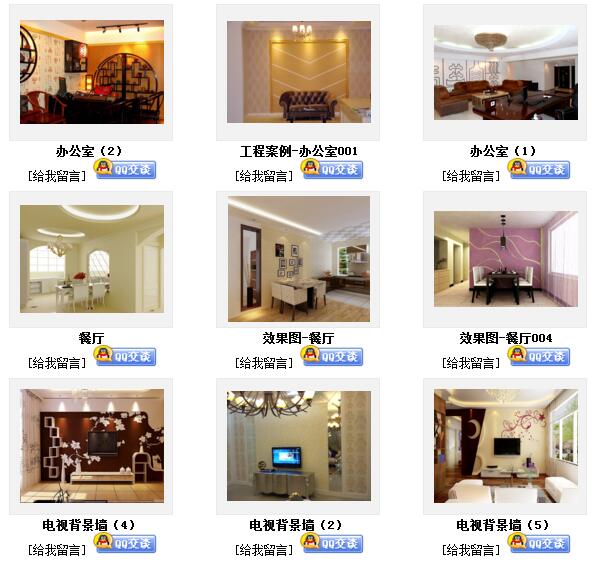Leave a message under 效果图-餐厅004
Screen dimensions: 600x564
pyautogui.click(x=471, y=363)
